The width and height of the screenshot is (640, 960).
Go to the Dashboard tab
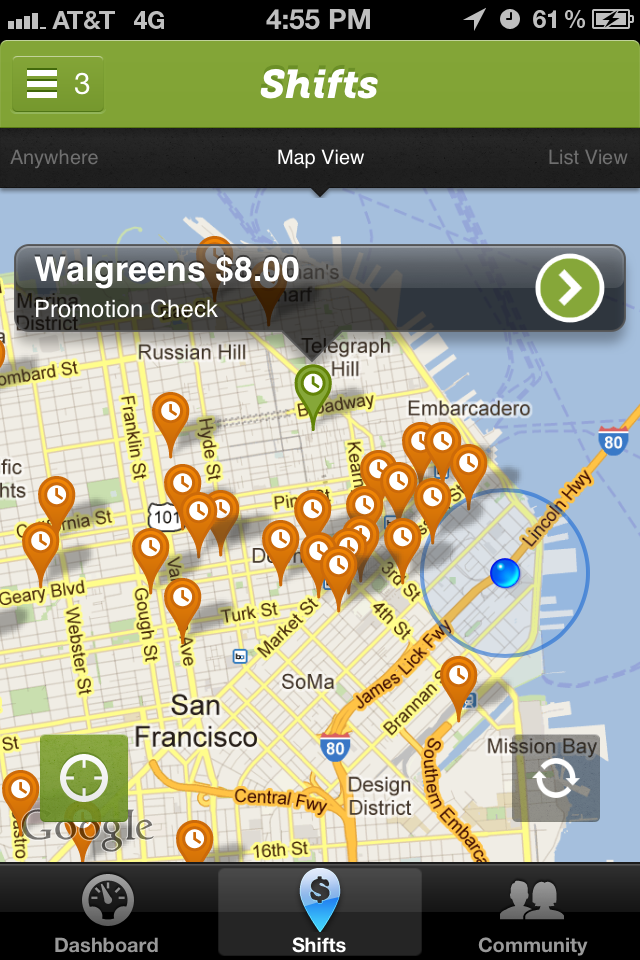point(106,912)
